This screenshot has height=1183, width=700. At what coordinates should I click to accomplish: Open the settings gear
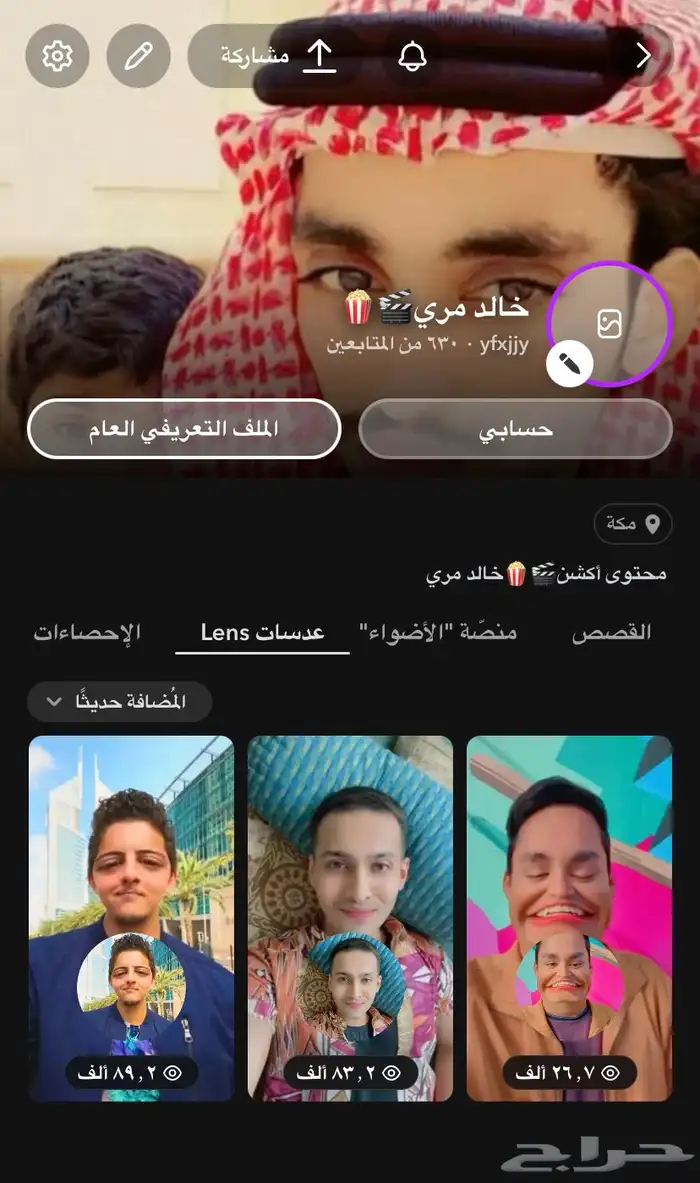[x=57, y=56]
